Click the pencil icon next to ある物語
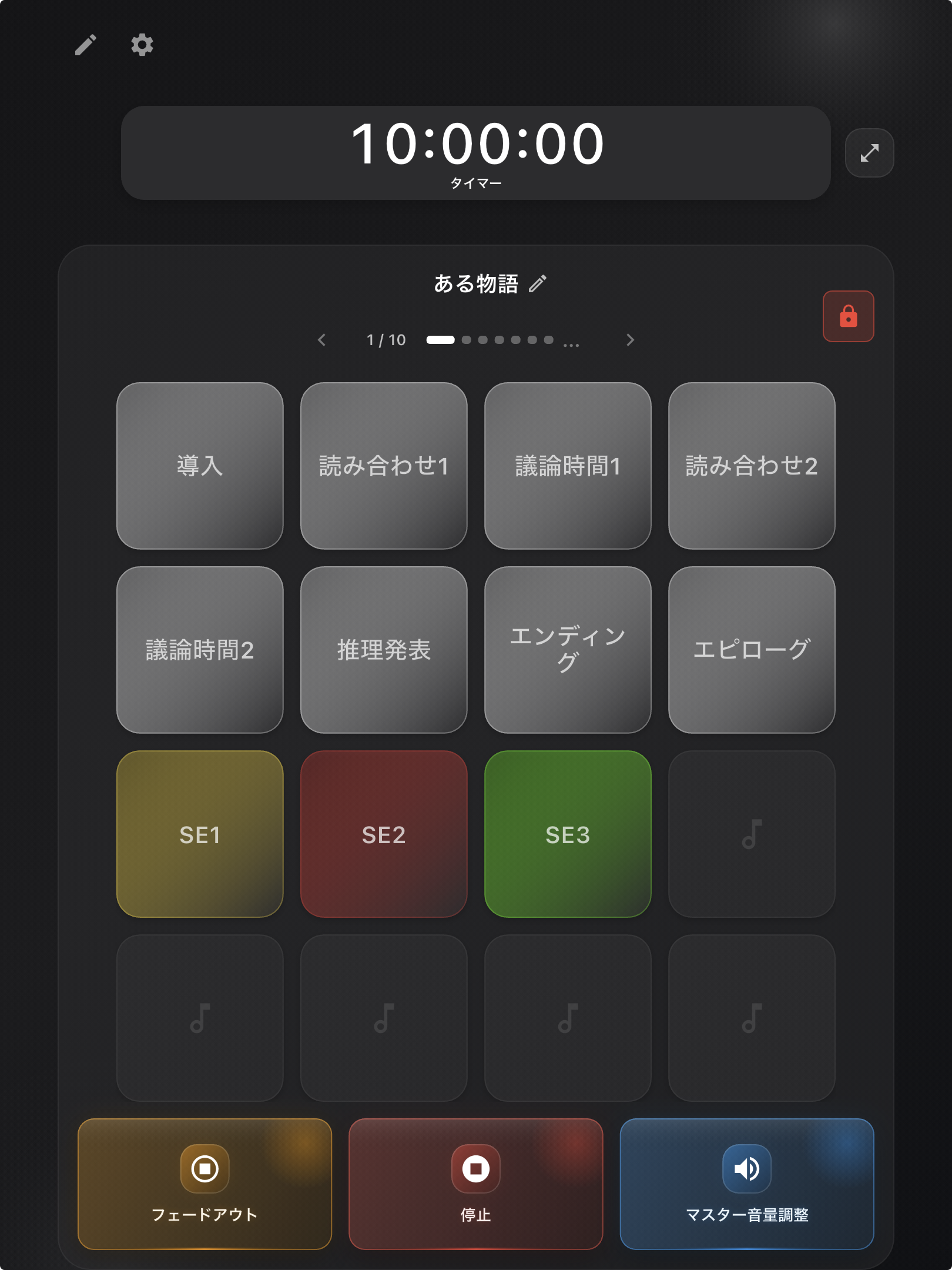Viewport: 952px width, 1270px height. (x=538, y=284)
